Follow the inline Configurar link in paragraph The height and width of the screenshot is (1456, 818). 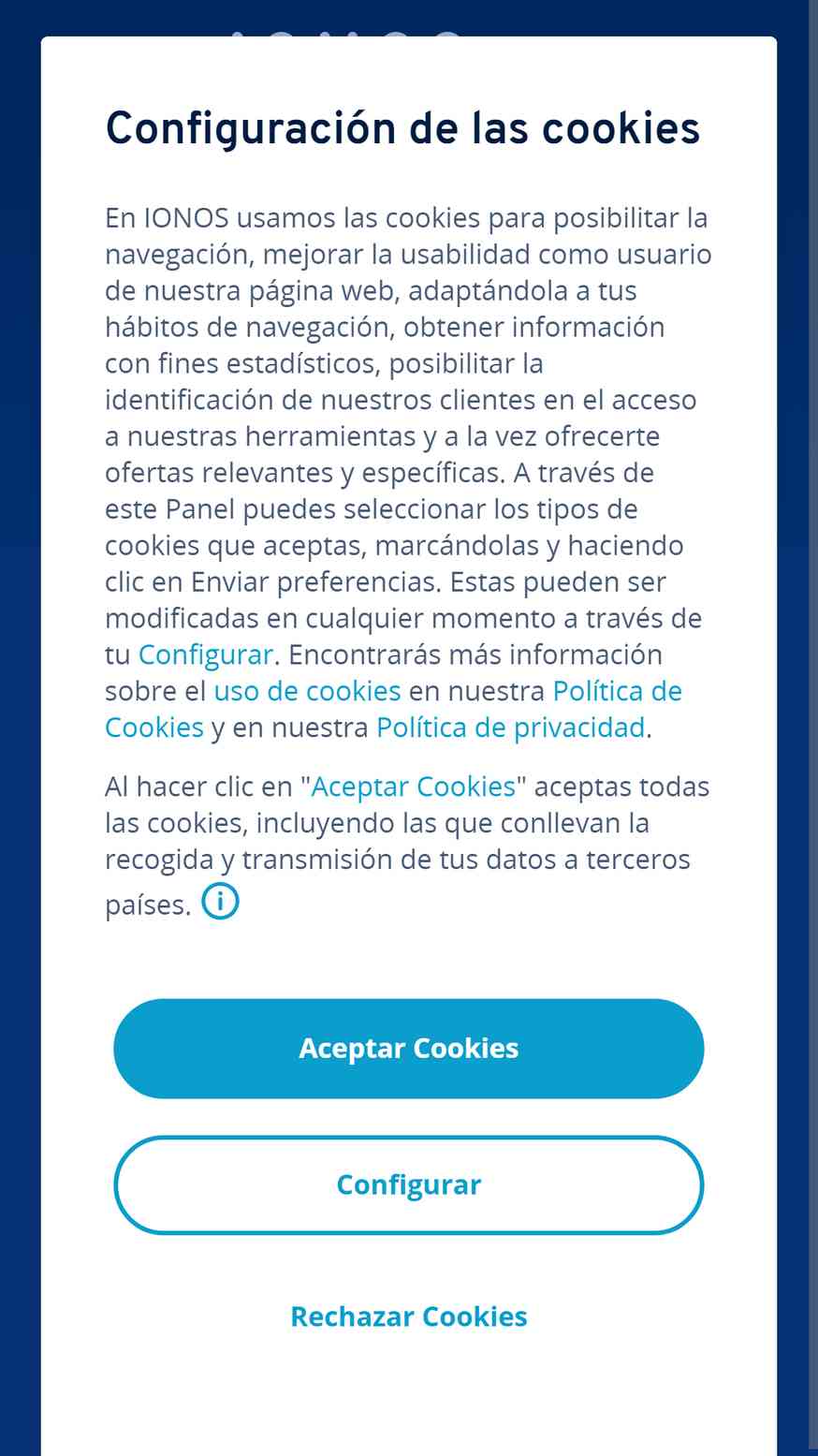tap(206, 654)
